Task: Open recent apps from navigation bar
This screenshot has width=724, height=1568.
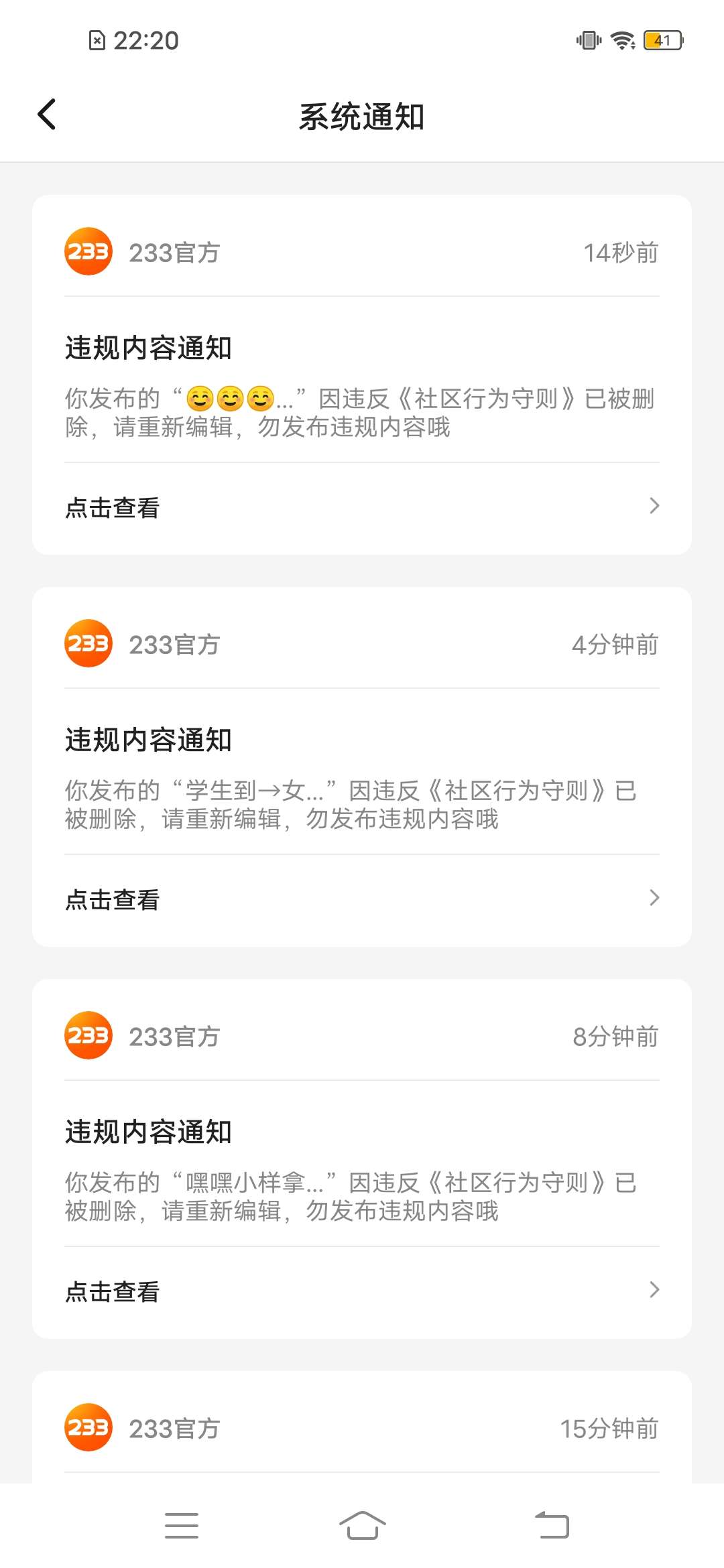Action: 182,1526
